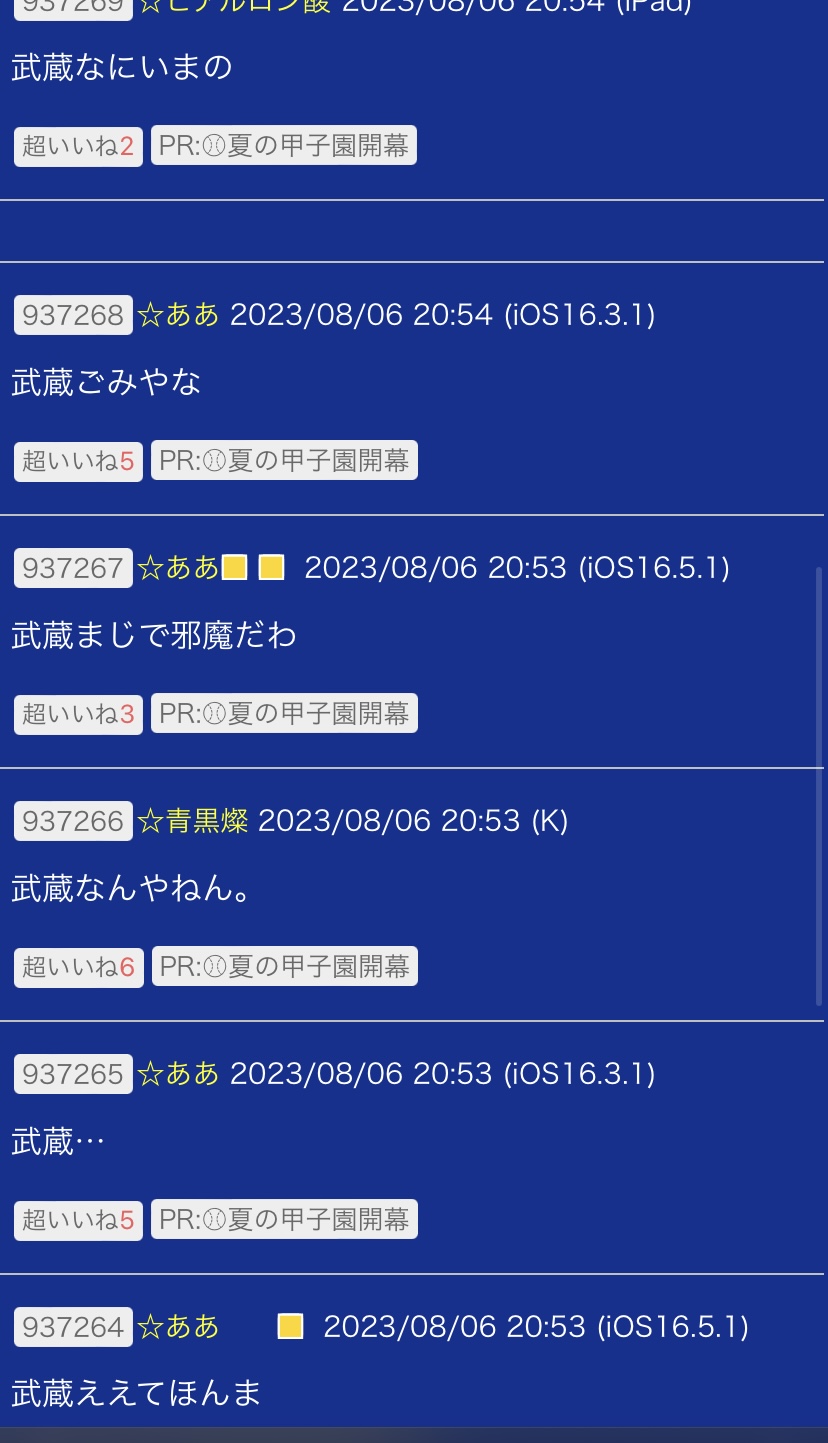
Task: Open the PR link under post 937268
Action: (284, 460)
